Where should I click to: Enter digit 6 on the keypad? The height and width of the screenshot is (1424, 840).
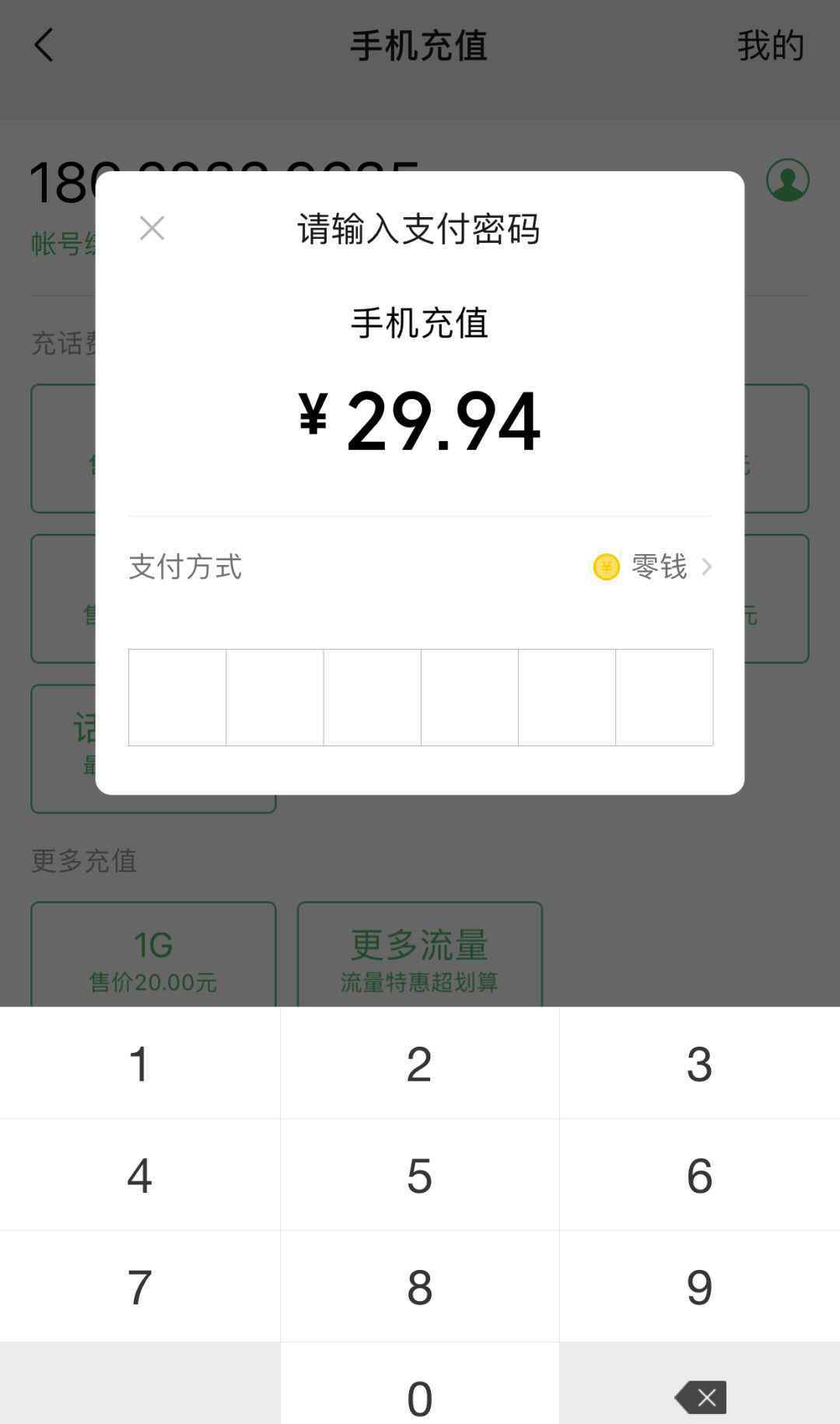pyautogui.click(x=700, y=1175)
